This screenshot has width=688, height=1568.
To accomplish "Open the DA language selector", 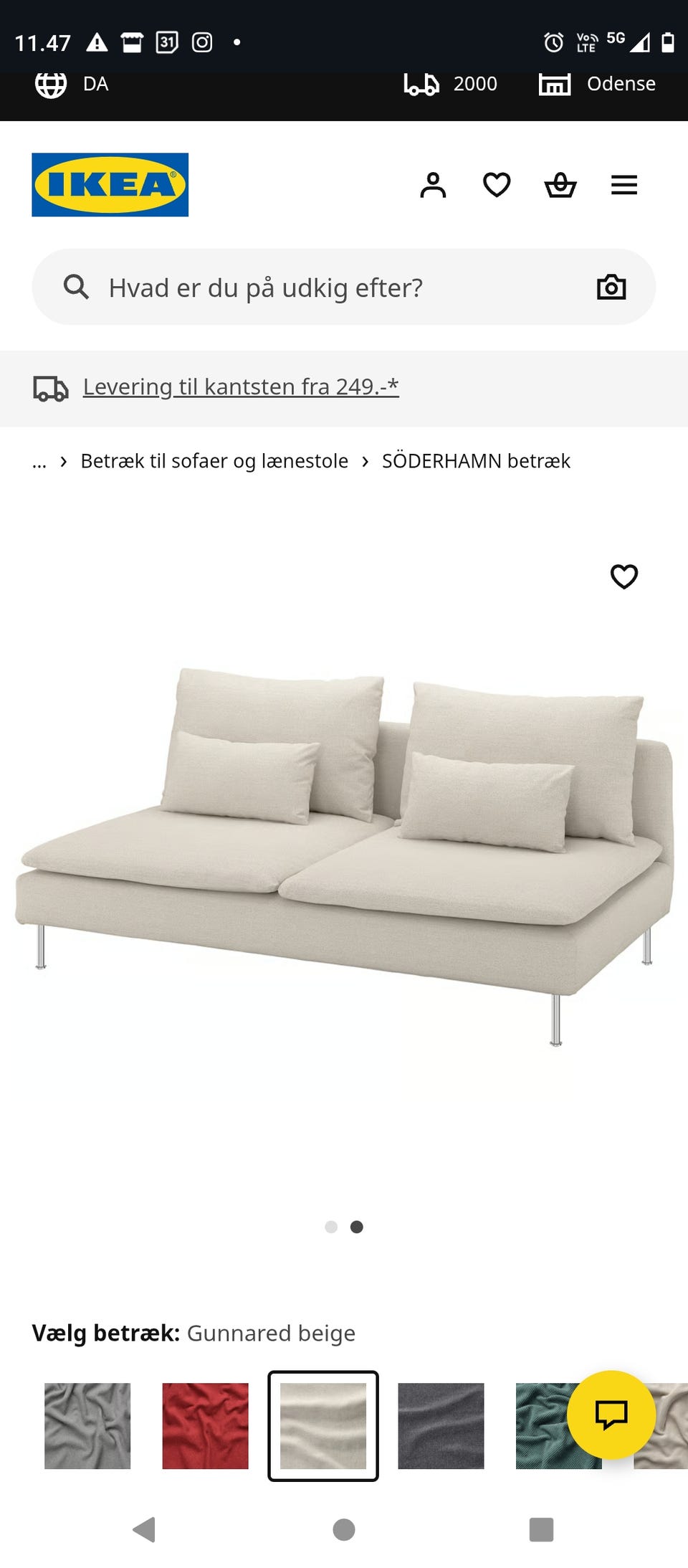I will (x=73, y=83).
